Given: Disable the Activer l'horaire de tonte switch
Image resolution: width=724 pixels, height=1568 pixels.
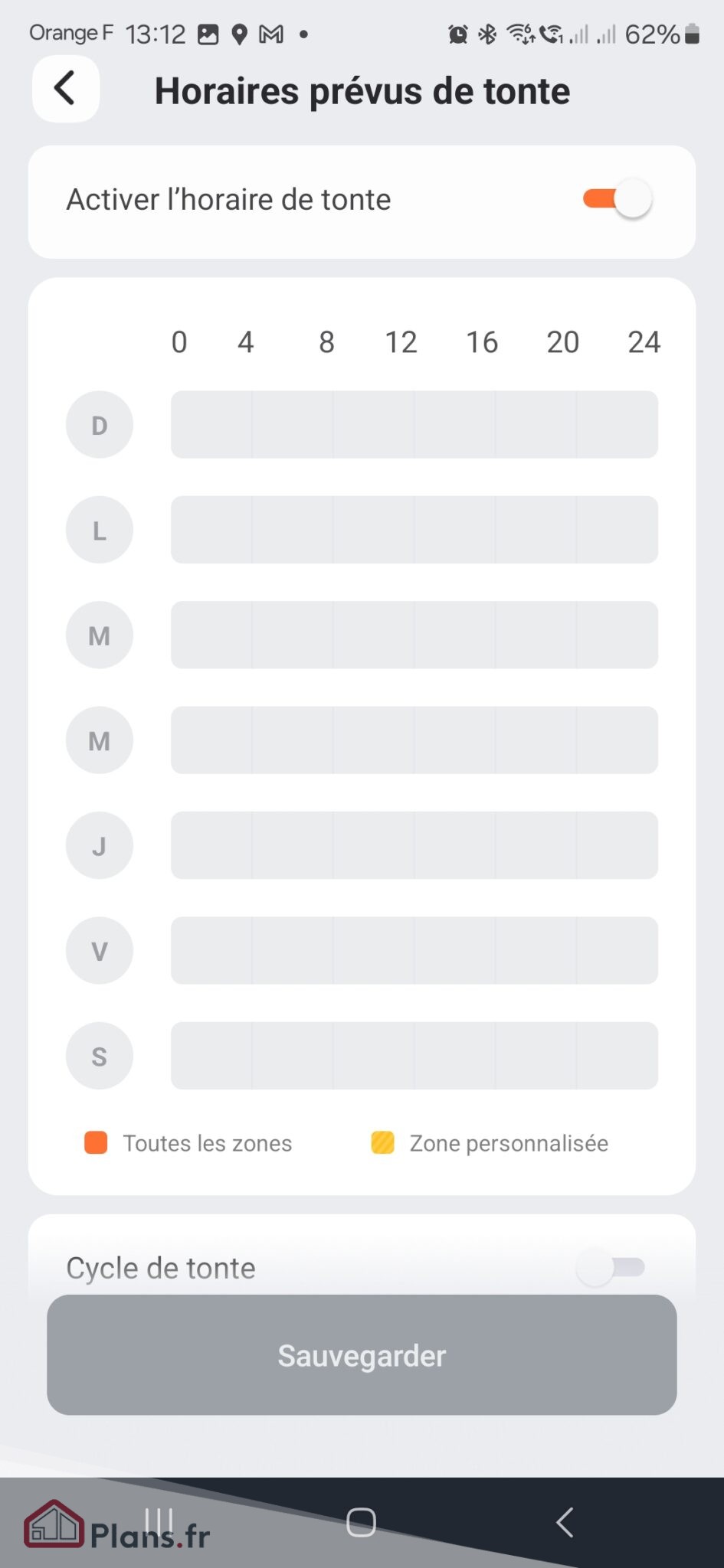Looking at the screenshot, I should coord(617,199).
